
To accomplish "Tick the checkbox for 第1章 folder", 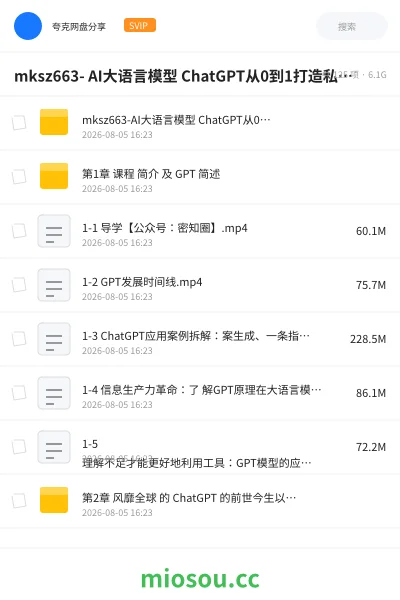I will (19, 177).
